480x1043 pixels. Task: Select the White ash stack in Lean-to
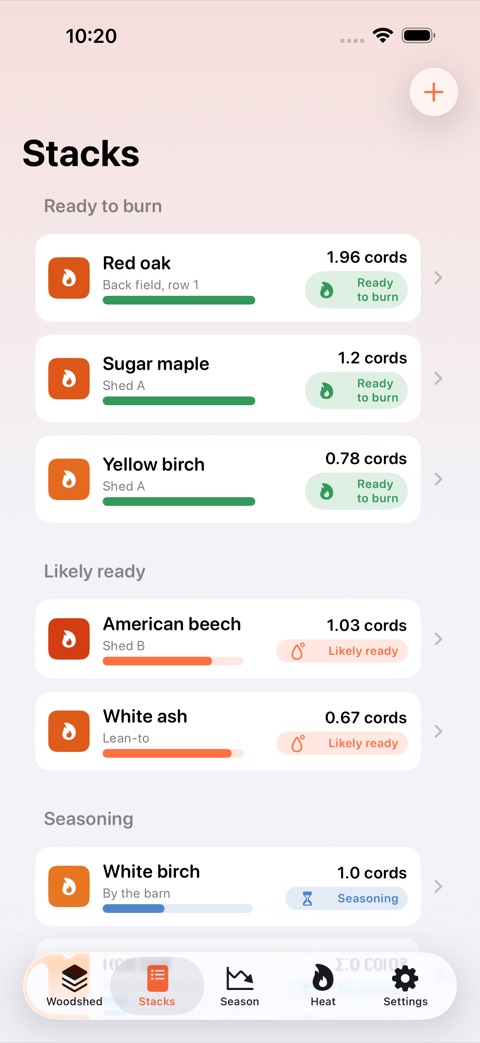coord(228,731)
